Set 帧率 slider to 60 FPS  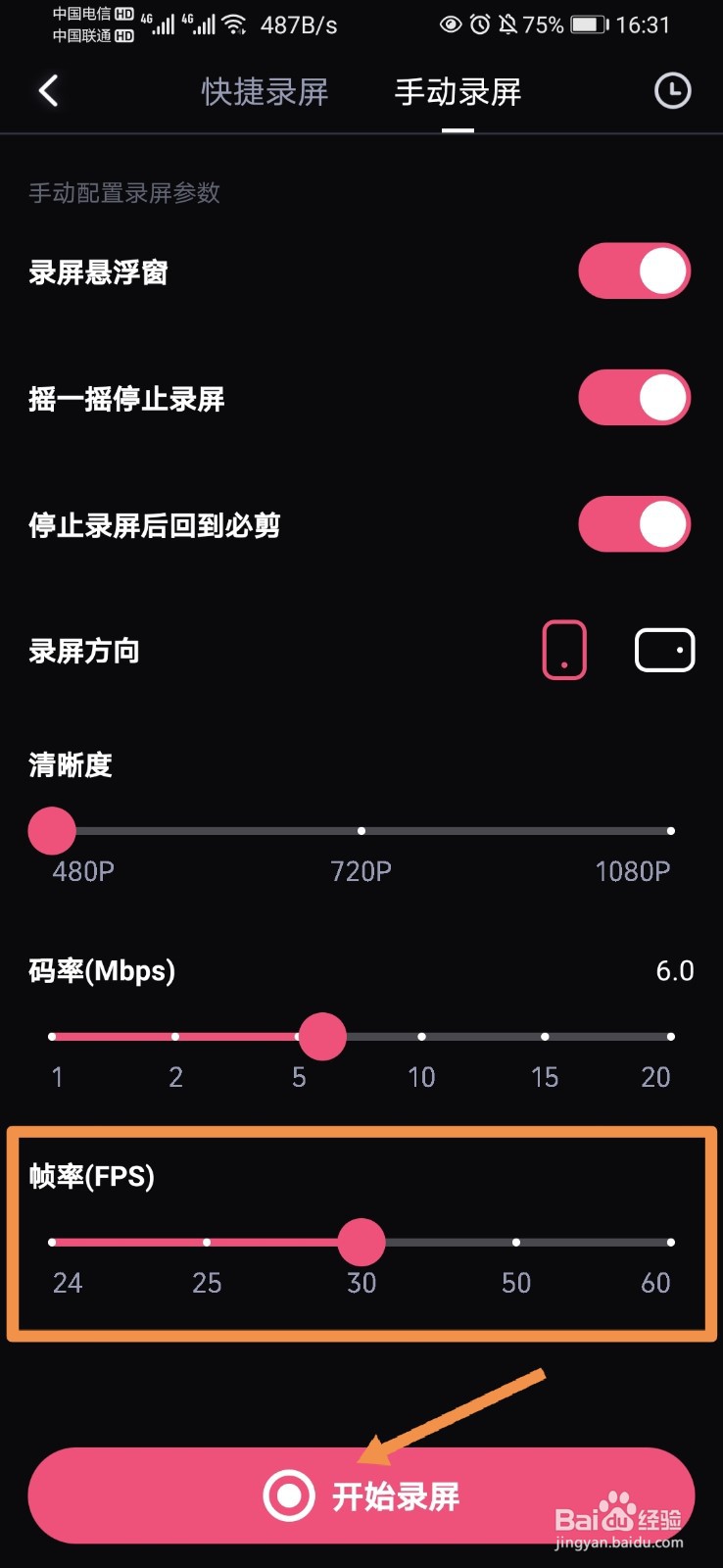[x=670, y=1241]
